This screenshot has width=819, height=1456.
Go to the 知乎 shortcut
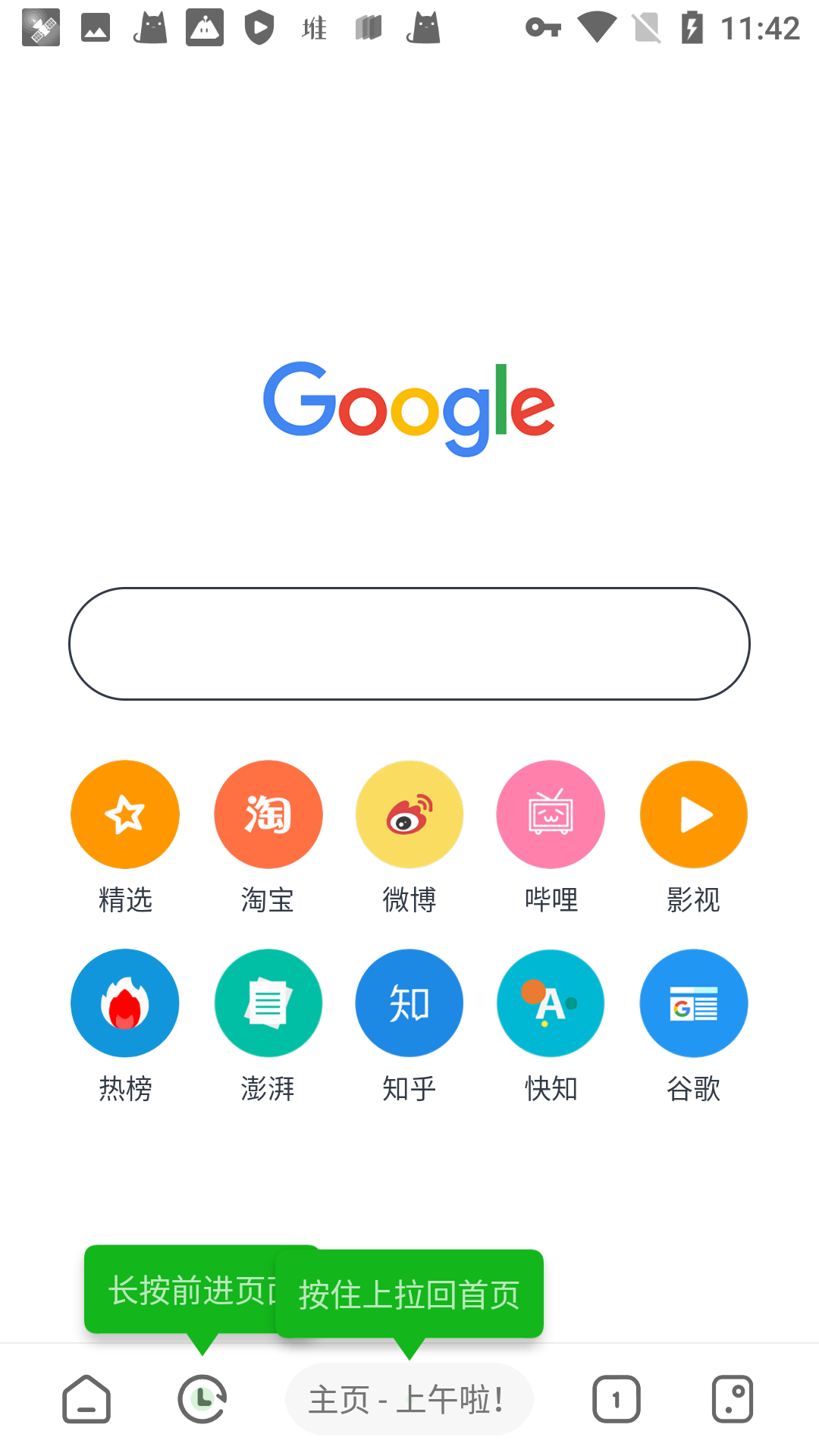(409, 1003)
